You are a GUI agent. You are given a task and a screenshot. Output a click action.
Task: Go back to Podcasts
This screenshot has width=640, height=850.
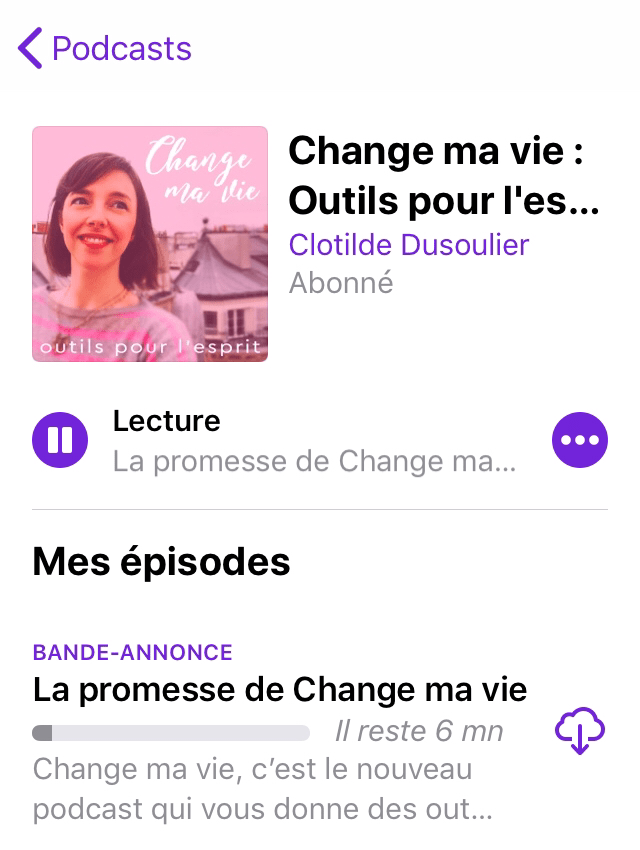[x=104, y=48]
